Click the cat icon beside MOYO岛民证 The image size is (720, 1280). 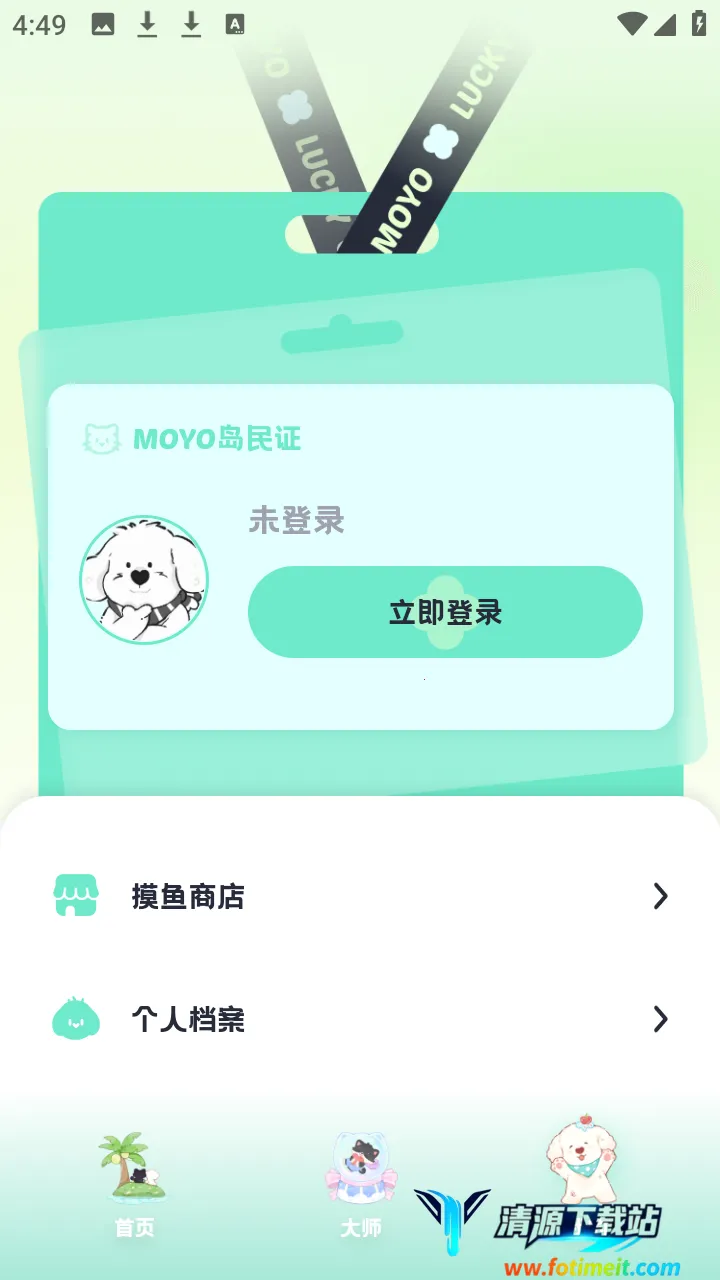[x=100, y=438]
